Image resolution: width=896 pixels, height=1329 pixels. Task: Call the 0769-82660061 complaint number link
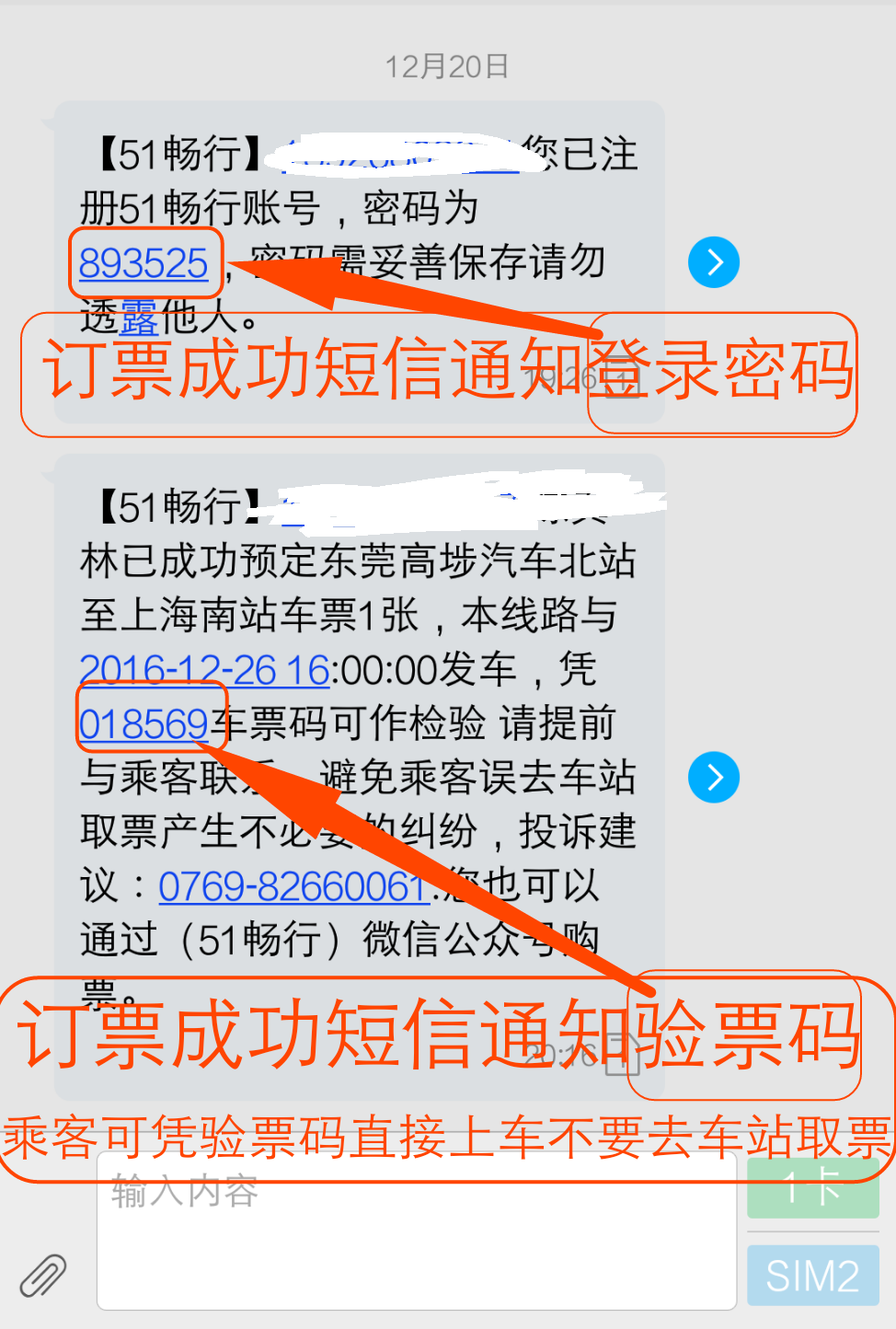pyautogui.click(x=294, y=887)
